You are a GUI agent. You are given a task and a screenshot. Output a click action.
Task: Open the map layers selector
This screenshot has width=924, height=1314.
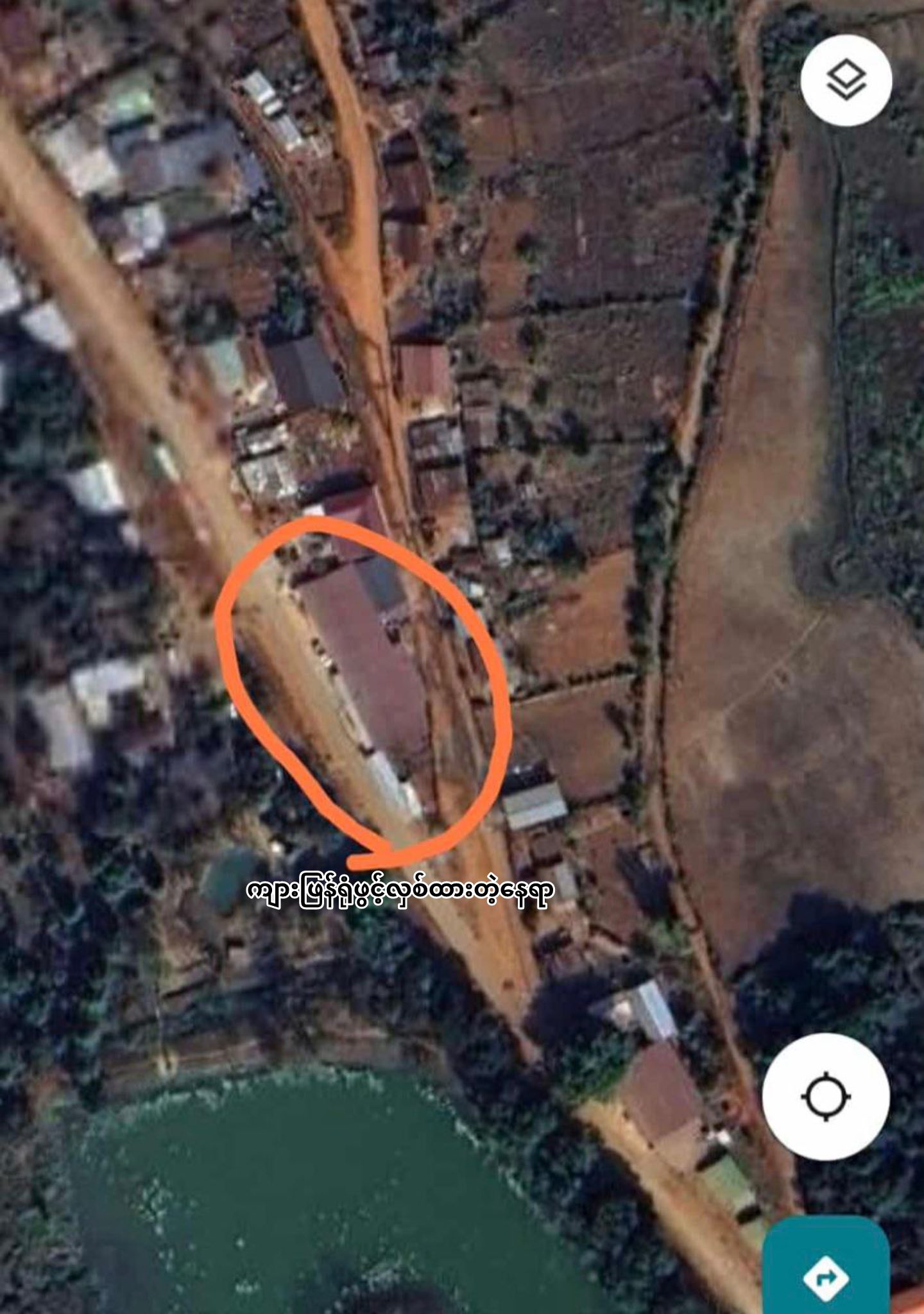846,80
